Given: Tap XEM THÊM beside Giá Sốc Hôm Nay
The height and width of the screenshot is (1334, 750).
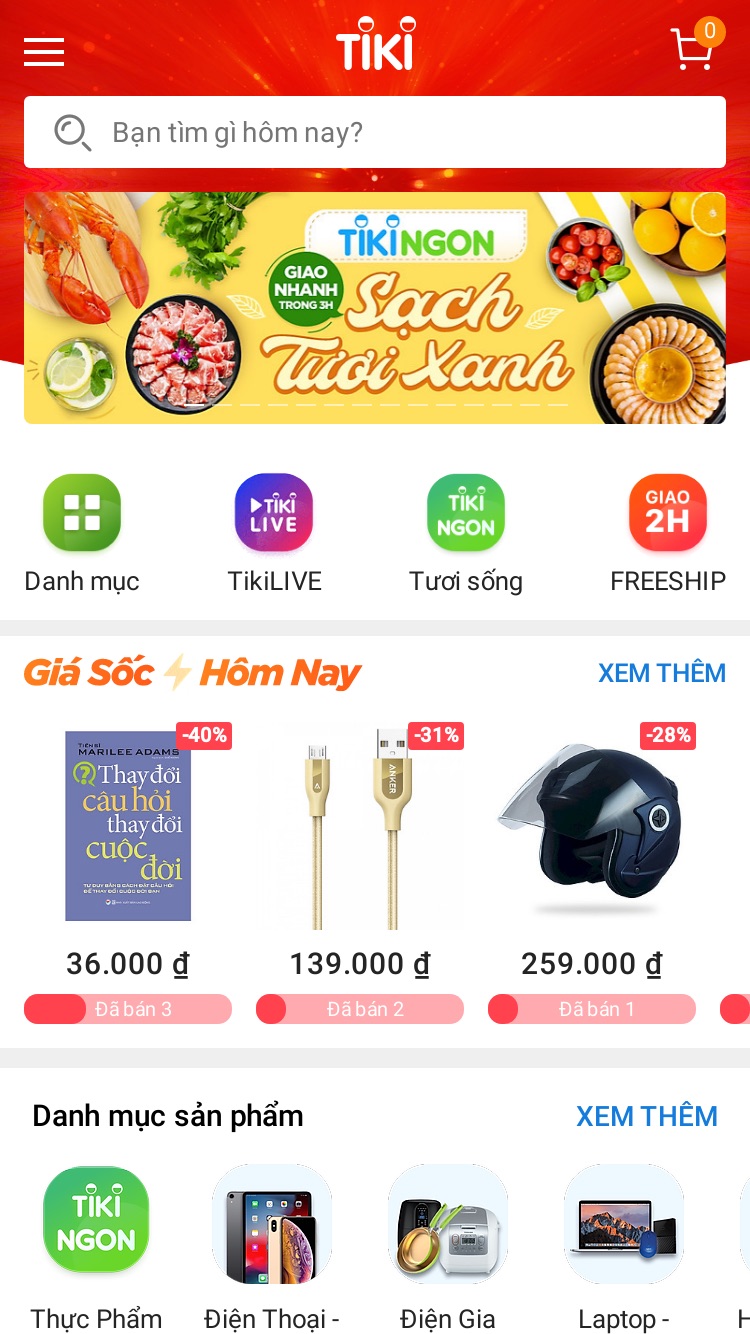Looking at the screenshot, I should (x=662, y=673).
